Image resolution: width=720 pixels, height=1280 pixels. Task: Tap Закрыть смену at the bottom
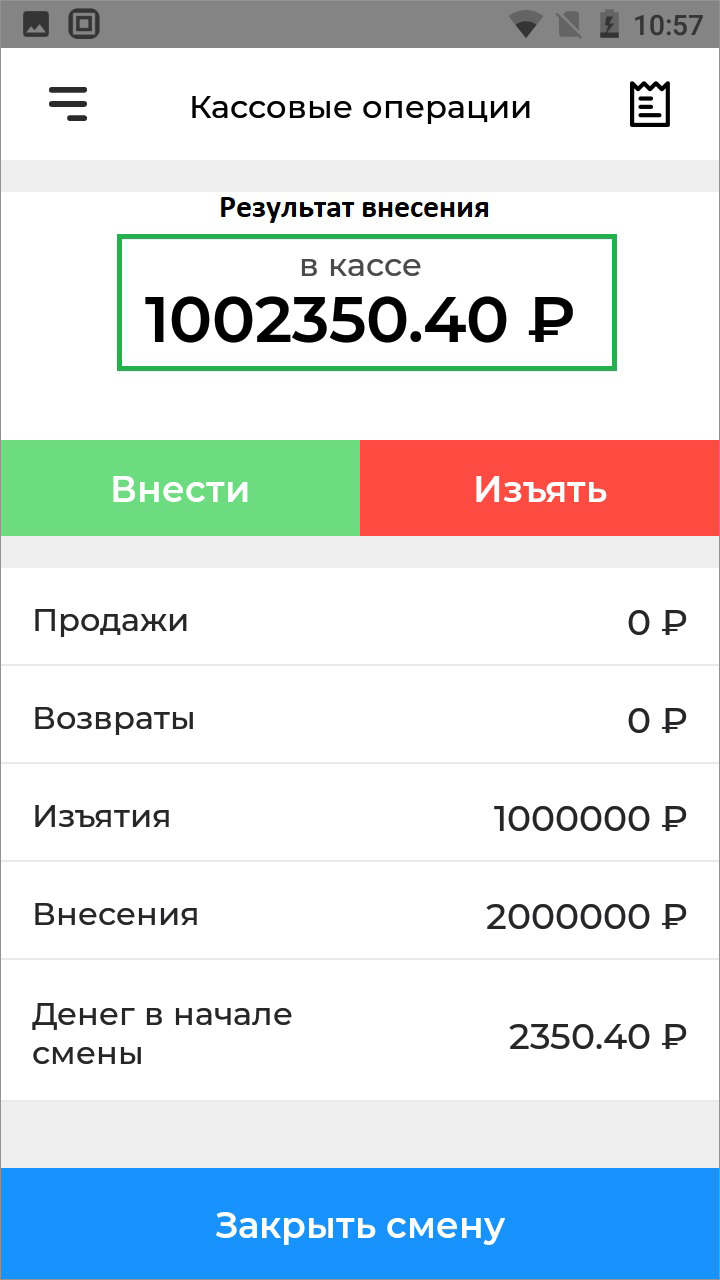click(x=360, y=1223)
